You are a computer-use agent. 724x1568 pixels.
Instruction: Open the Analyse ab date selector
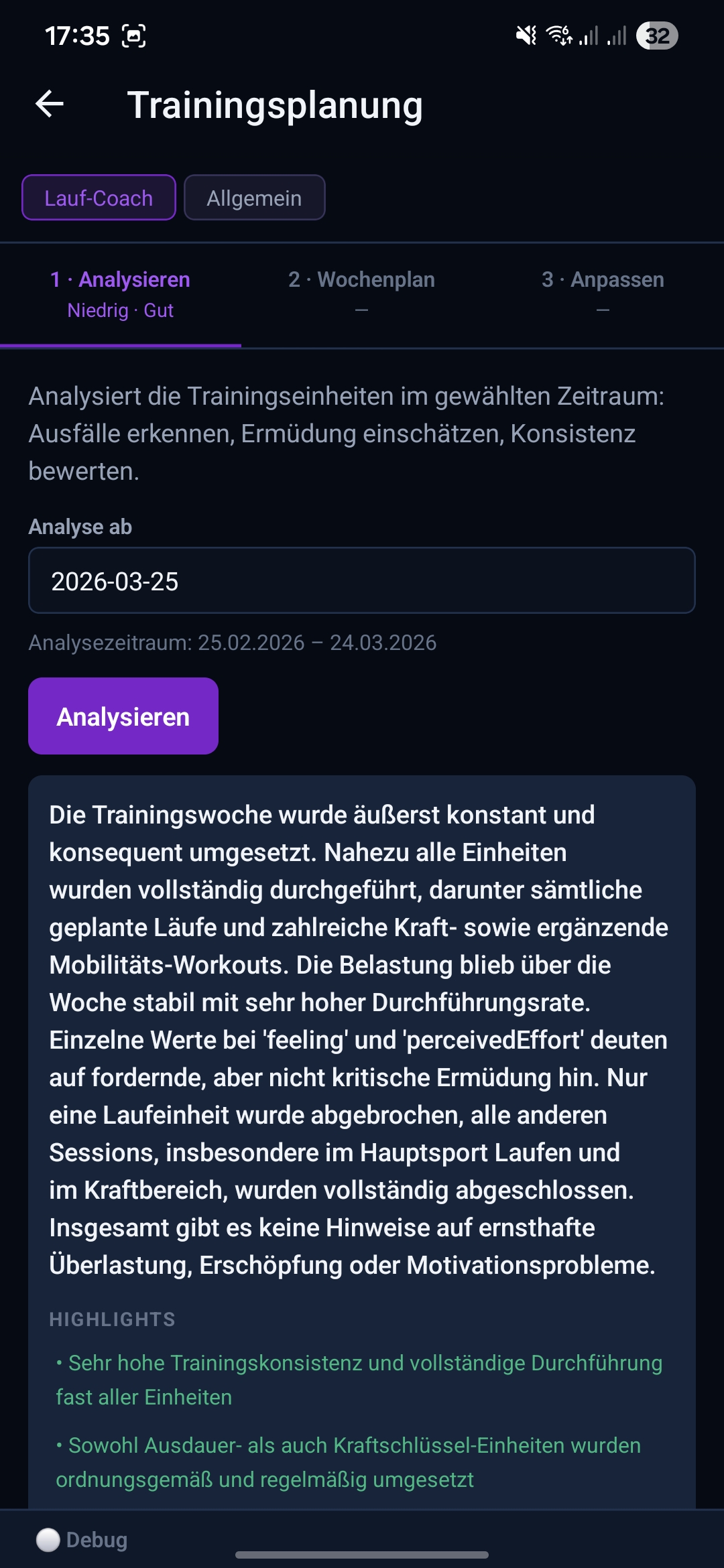(362, 580)
